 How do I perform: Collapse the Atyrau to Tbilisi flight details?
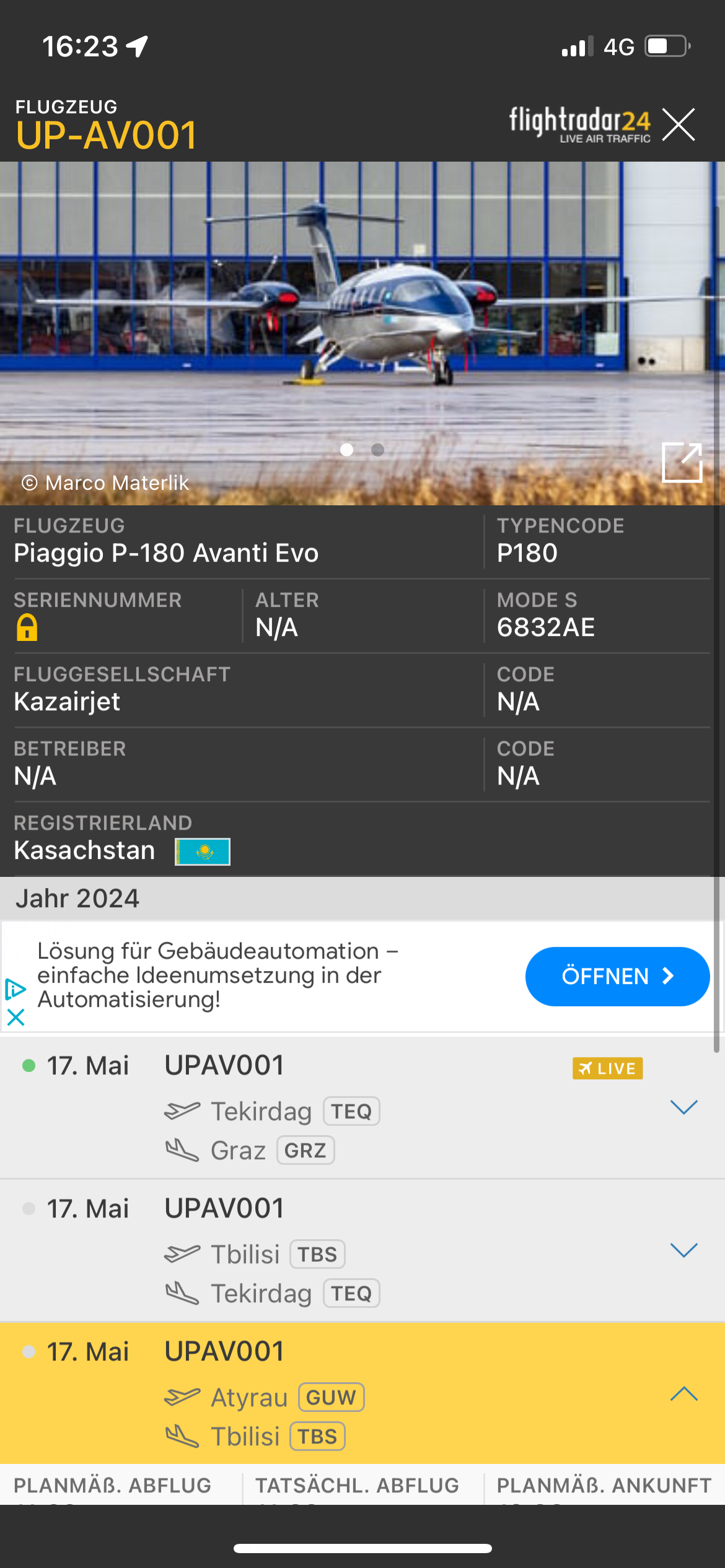[x=683, y=1393]
